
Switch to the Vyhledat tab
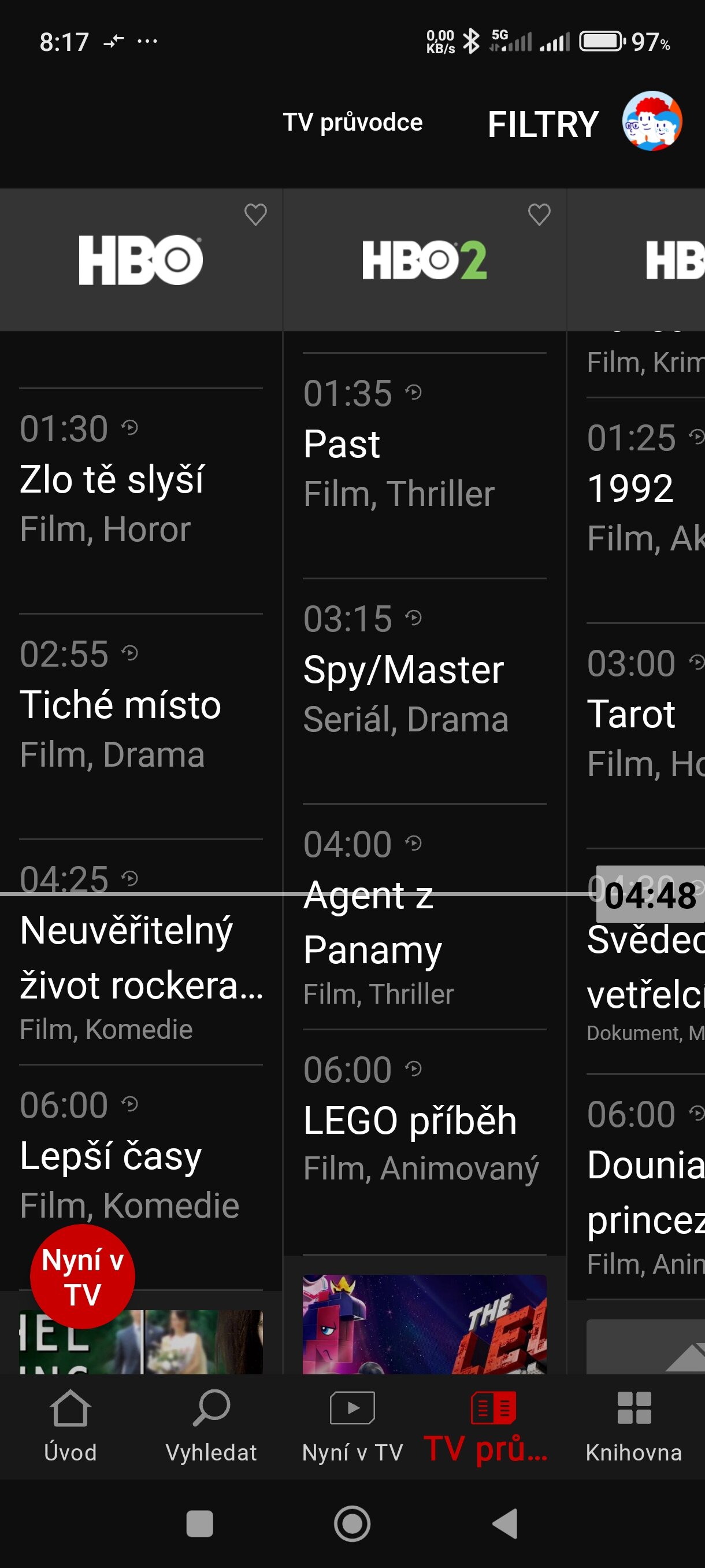pos(211,1427)
